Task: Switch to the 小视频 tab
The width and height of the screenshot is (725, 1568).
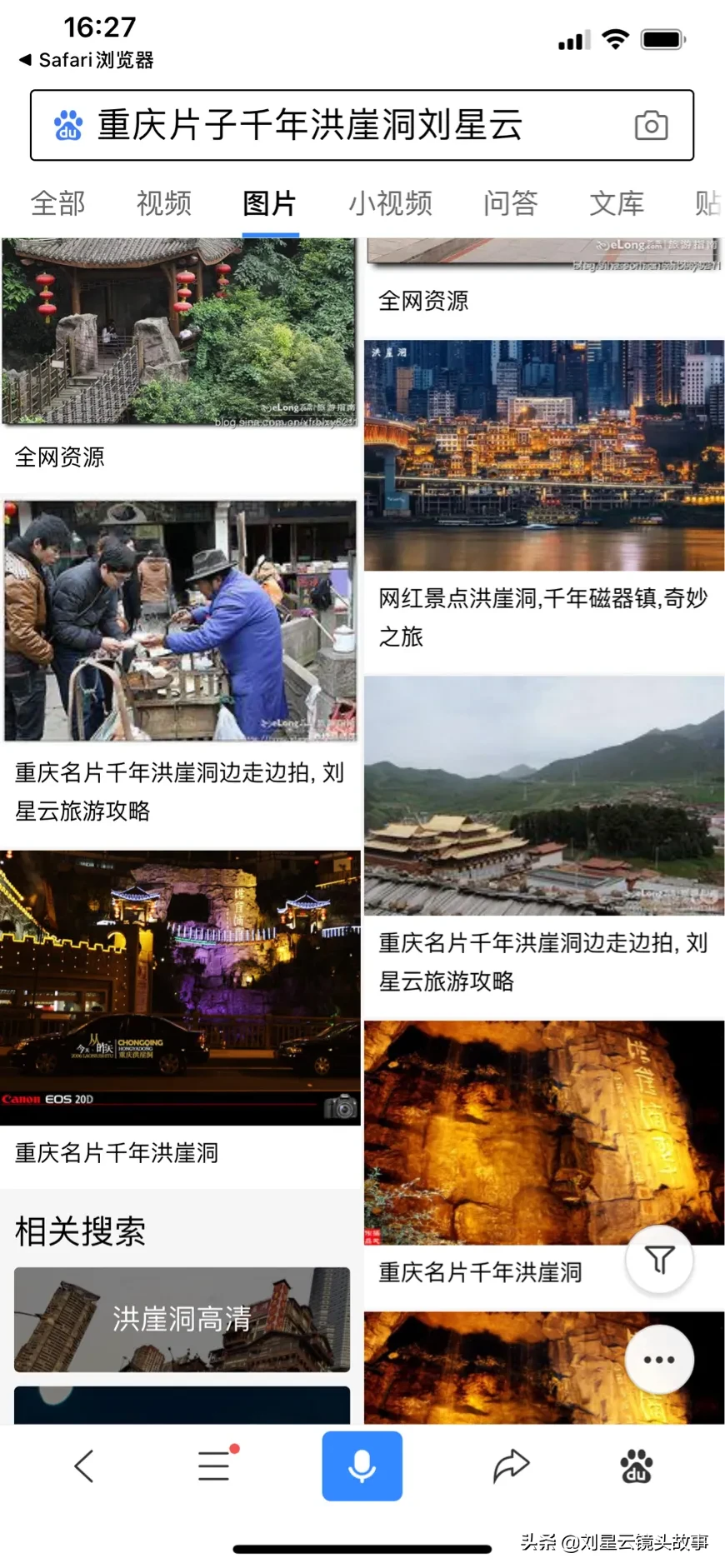Action: pyautogui.click(x=390, y=203)
